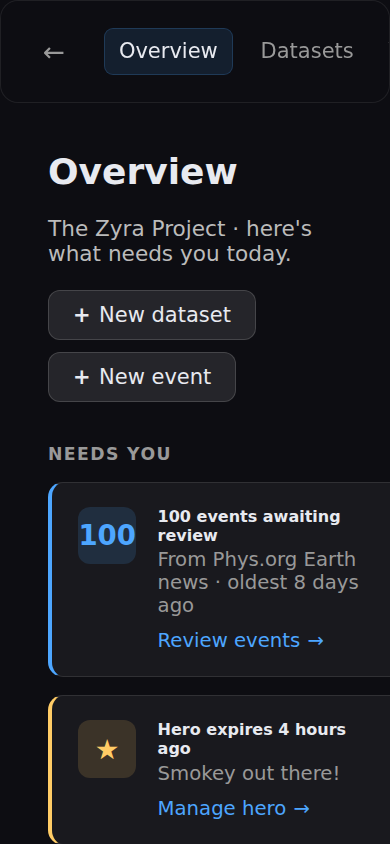Create a new dataset
This screenshot has height=844, width=390.
[152, 315]
